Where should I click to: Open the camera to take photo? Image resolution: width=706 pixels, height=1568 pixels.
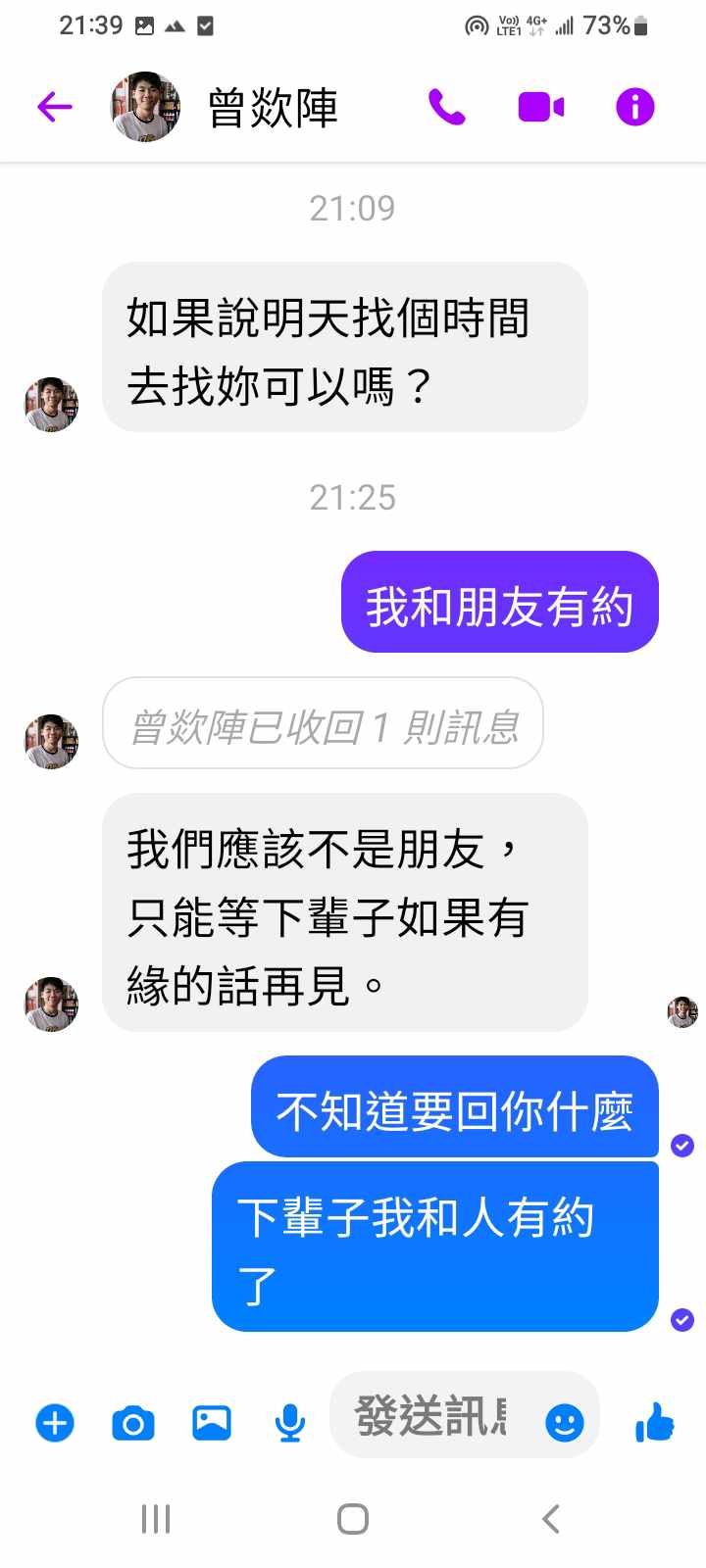pos(133,1423)
